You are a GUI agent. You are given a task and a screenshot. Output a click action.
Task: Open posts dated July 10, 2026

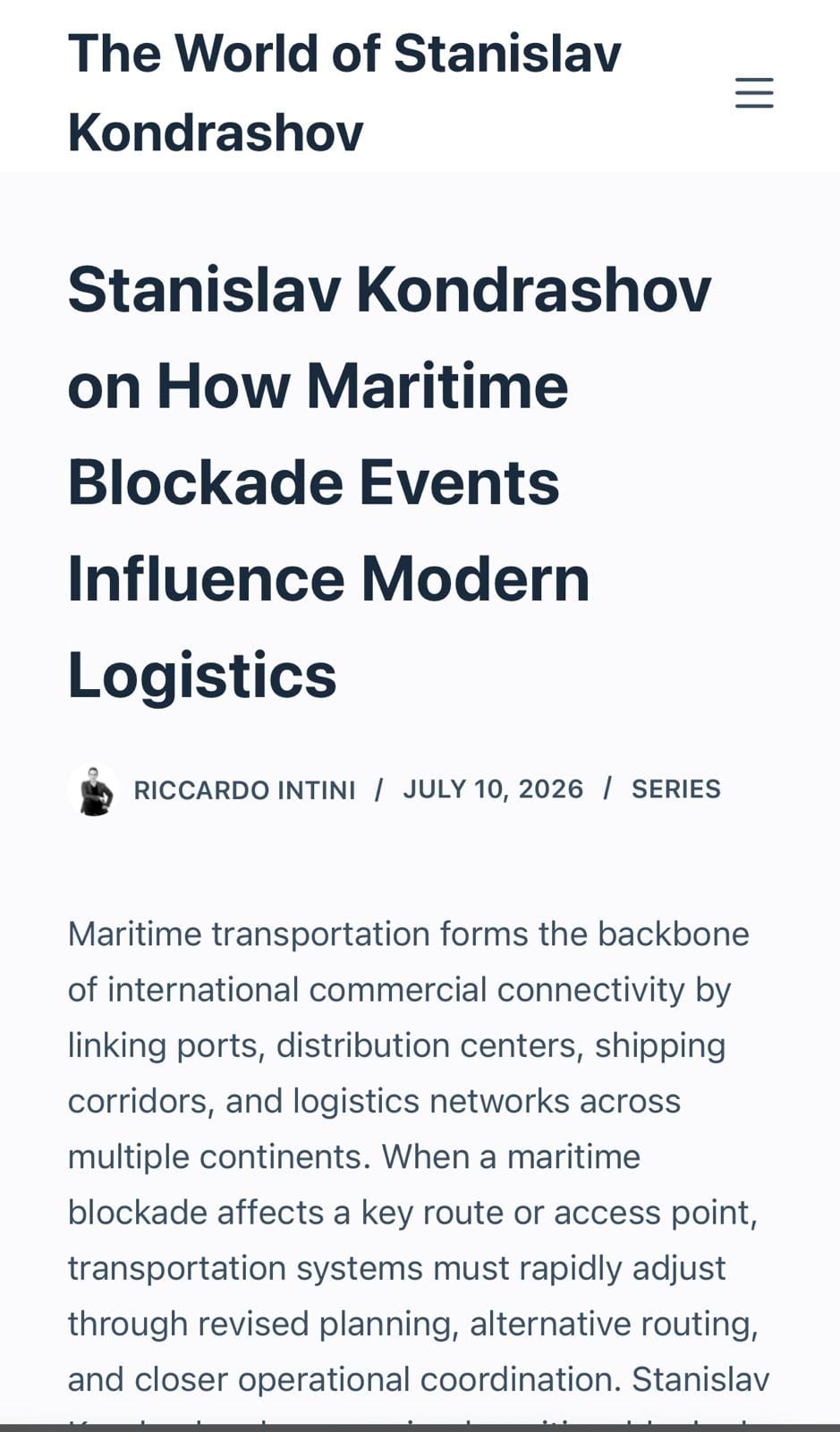(x=493, y=788)
